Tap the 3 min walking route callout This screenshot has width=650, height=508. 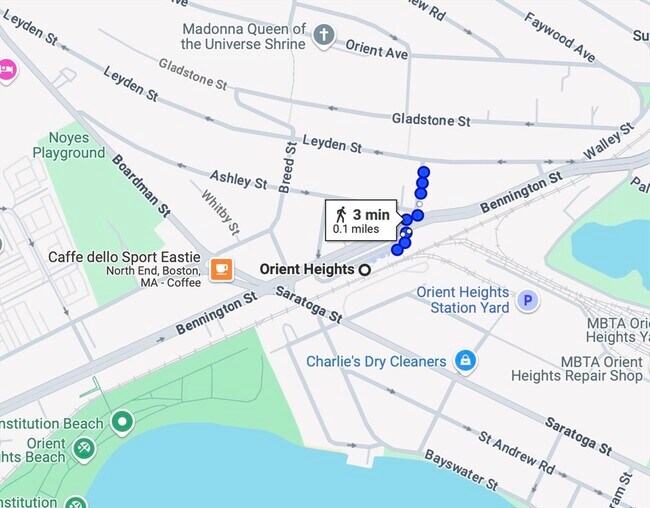pos(361,220)
